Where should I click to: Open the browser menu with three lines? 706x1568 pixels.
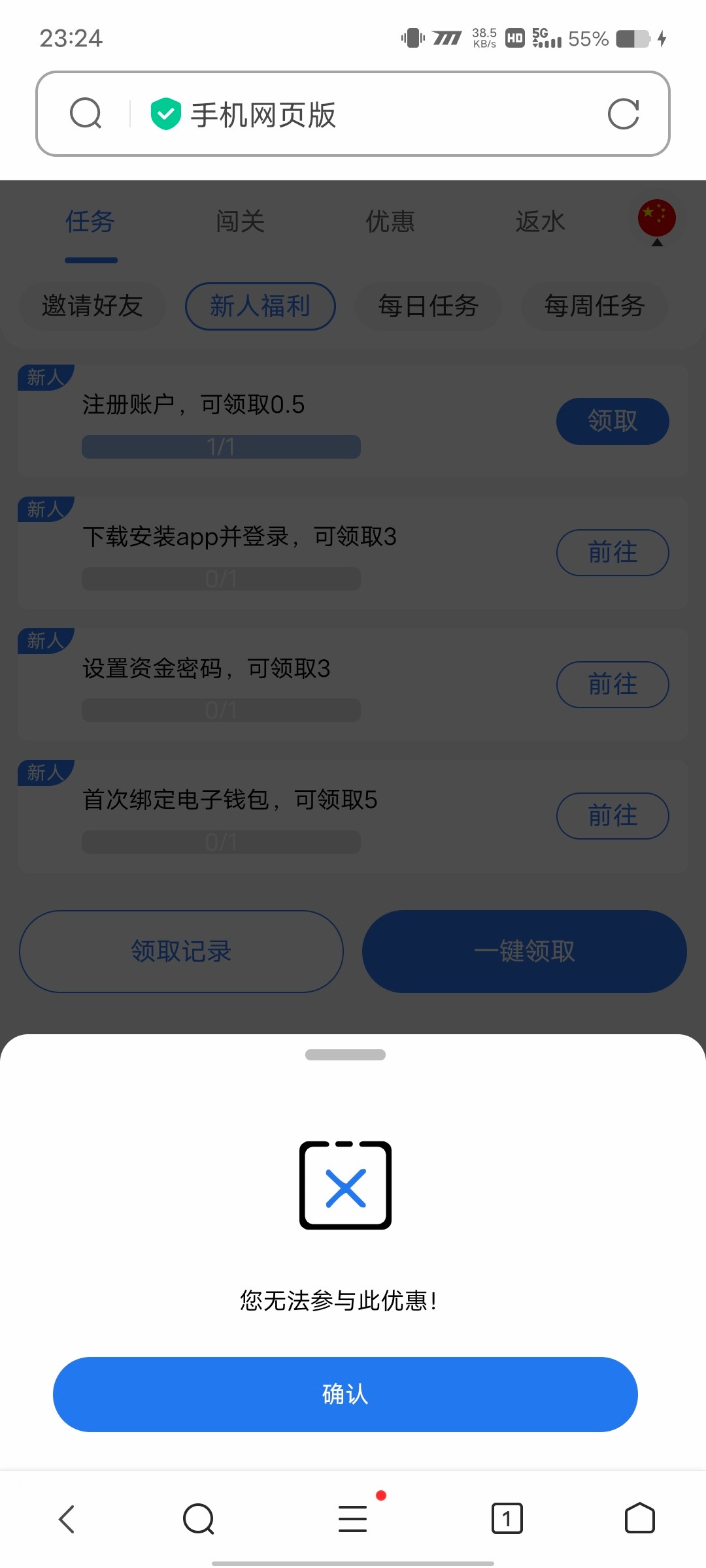point(353,1518)
